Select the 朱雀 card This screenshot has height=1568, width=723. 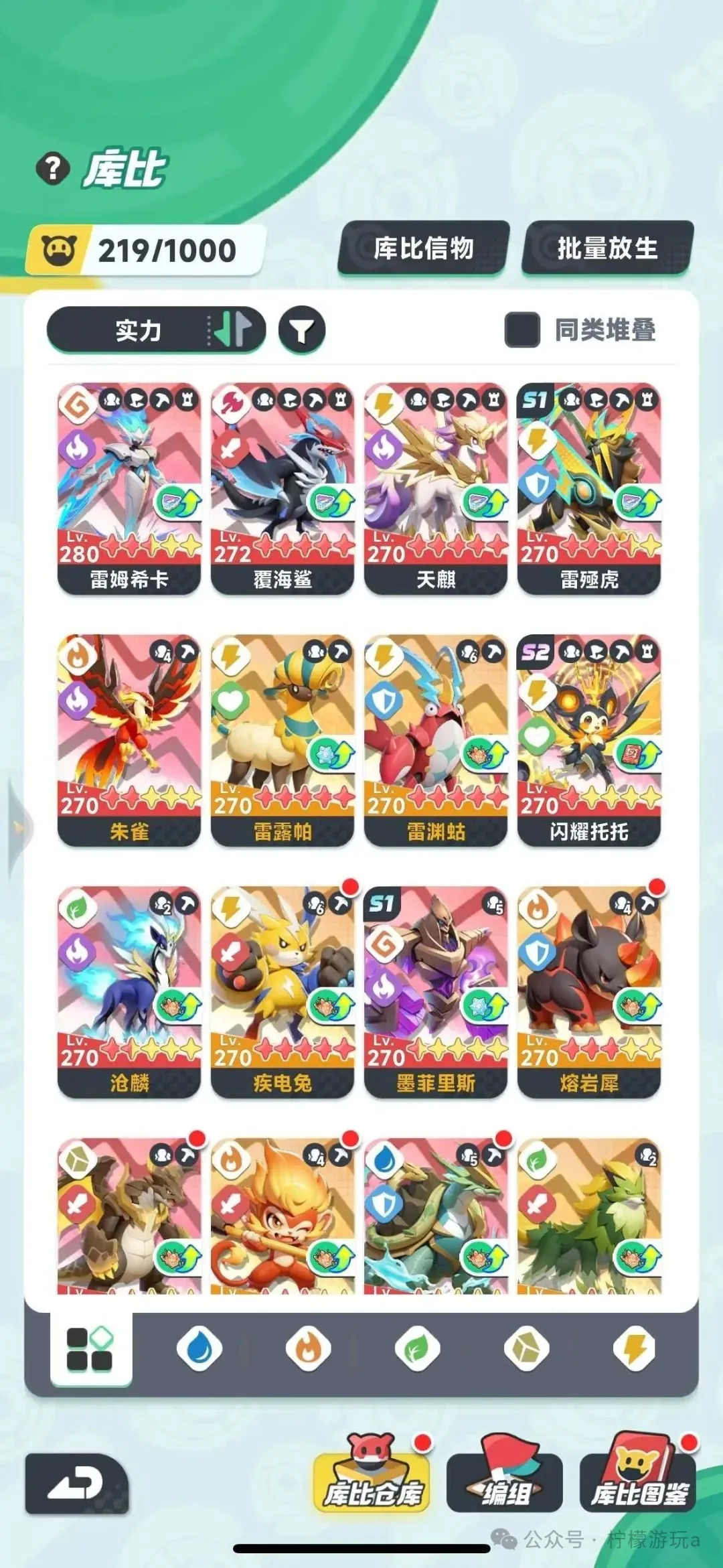129,740
